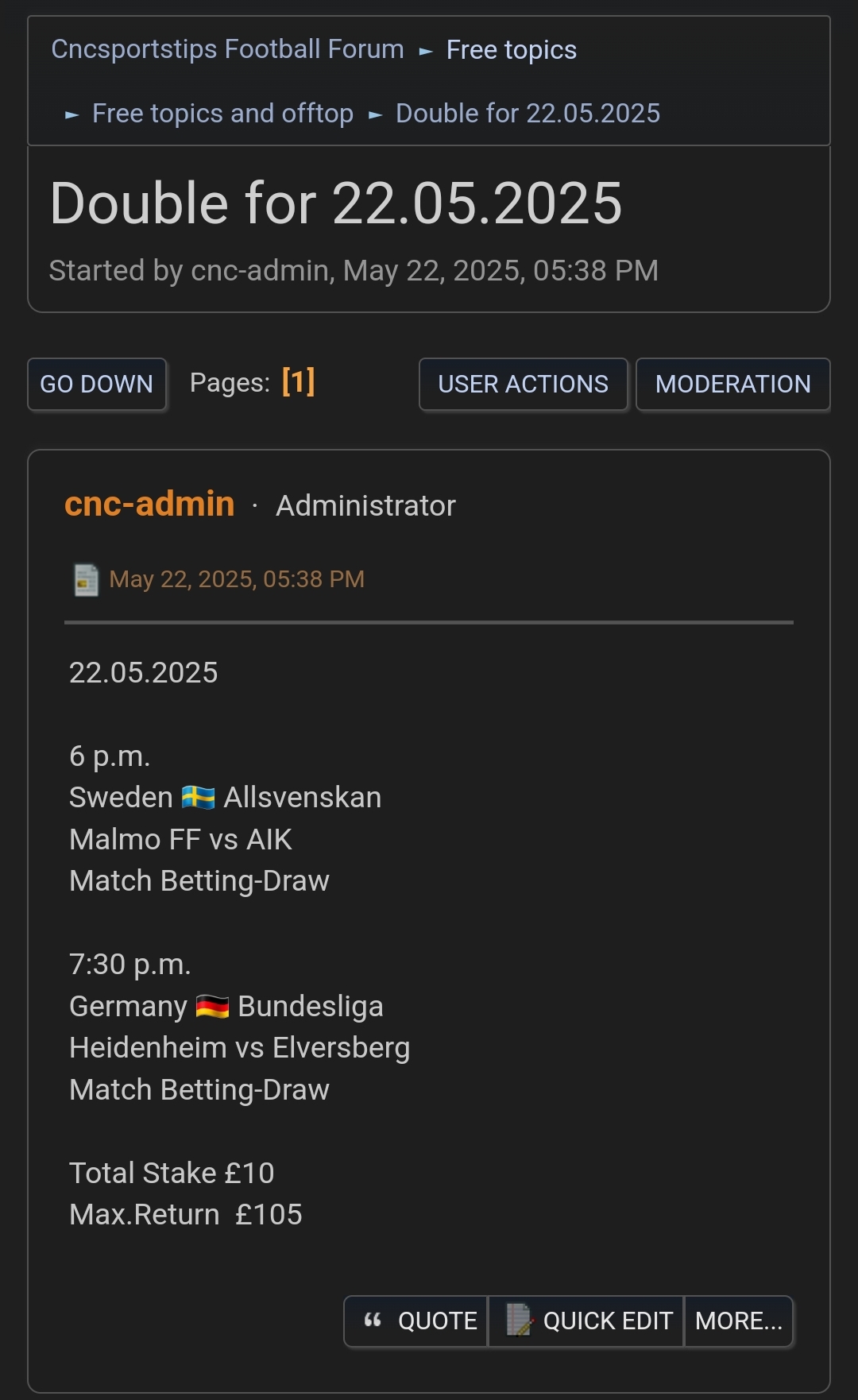Select page 1 in pagination
Image resolution: width=858 pixels, height=1400 pixels.
[x=299, y=382]
